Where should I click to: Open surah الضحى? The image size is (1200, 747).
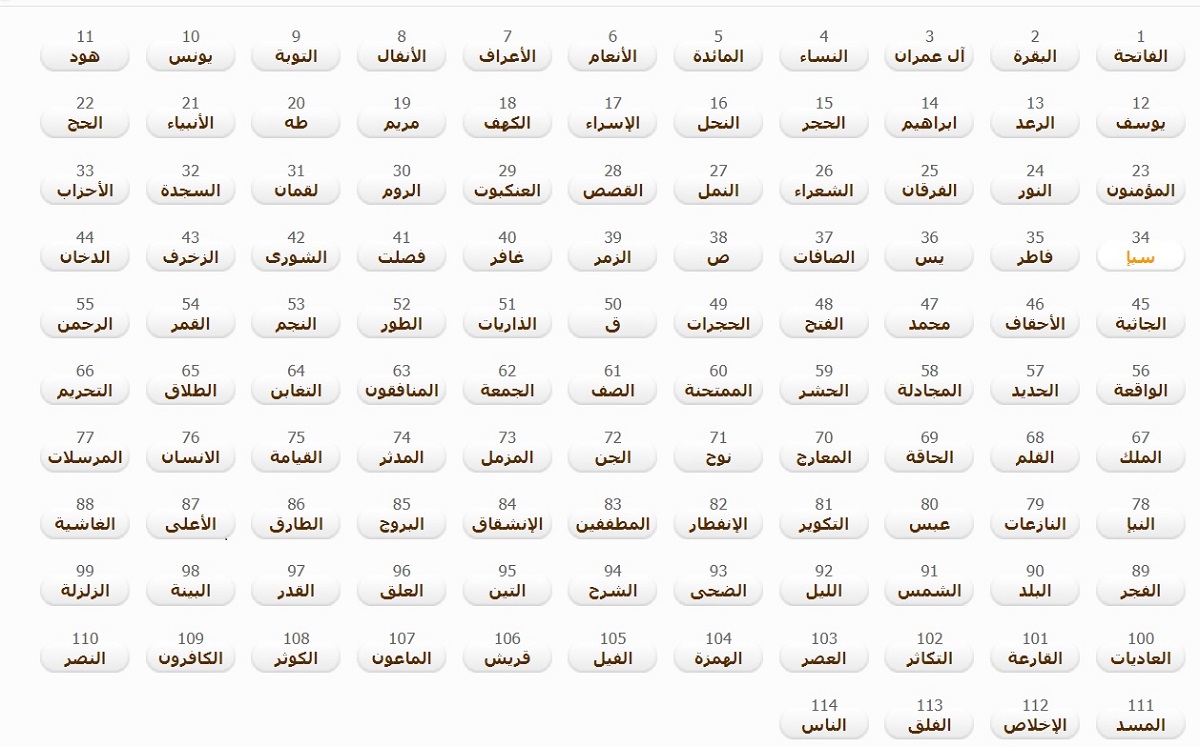click(x=718, y=592)
